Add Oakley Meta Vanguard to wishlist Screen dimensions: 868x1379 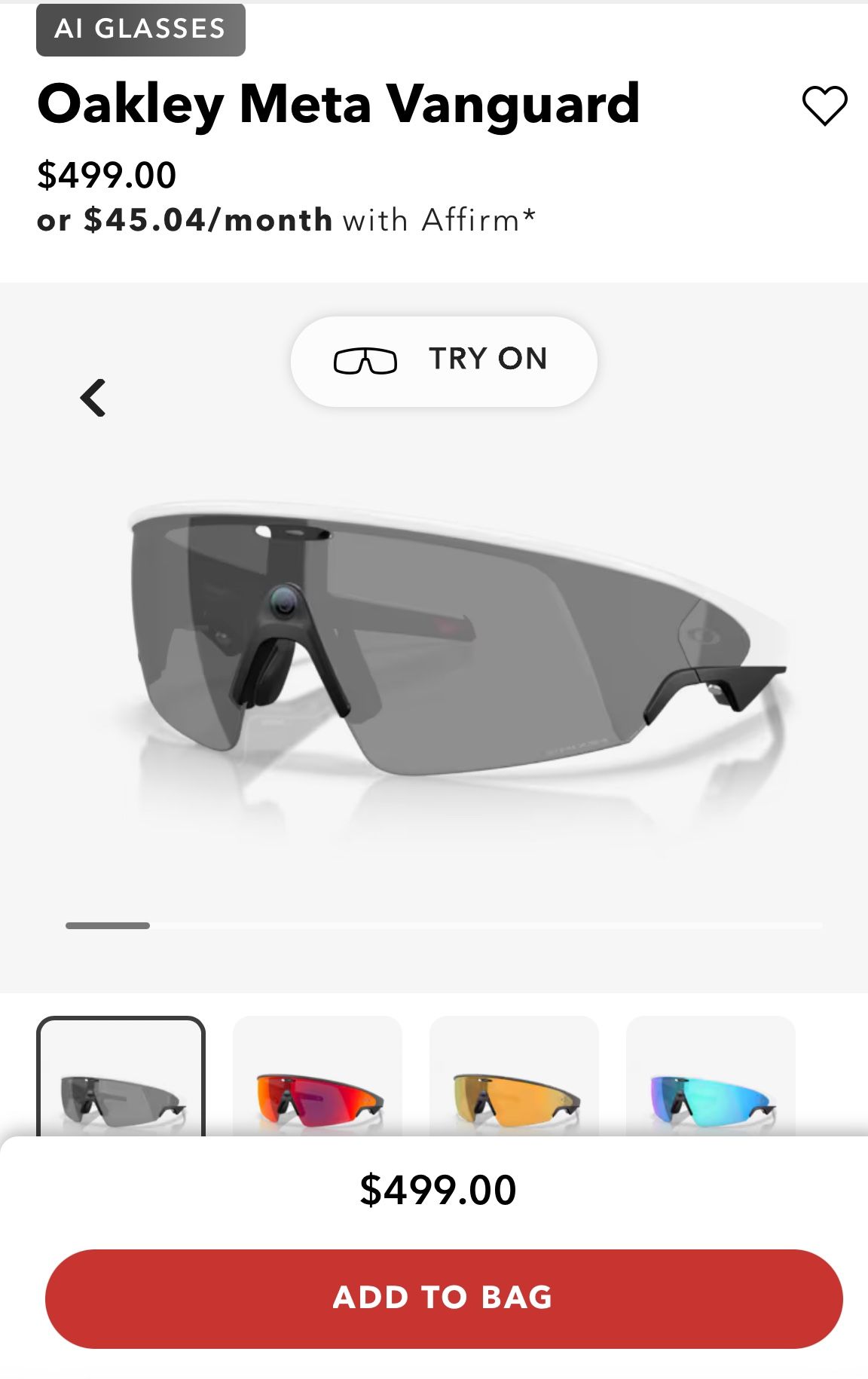[x=824, y=105]
